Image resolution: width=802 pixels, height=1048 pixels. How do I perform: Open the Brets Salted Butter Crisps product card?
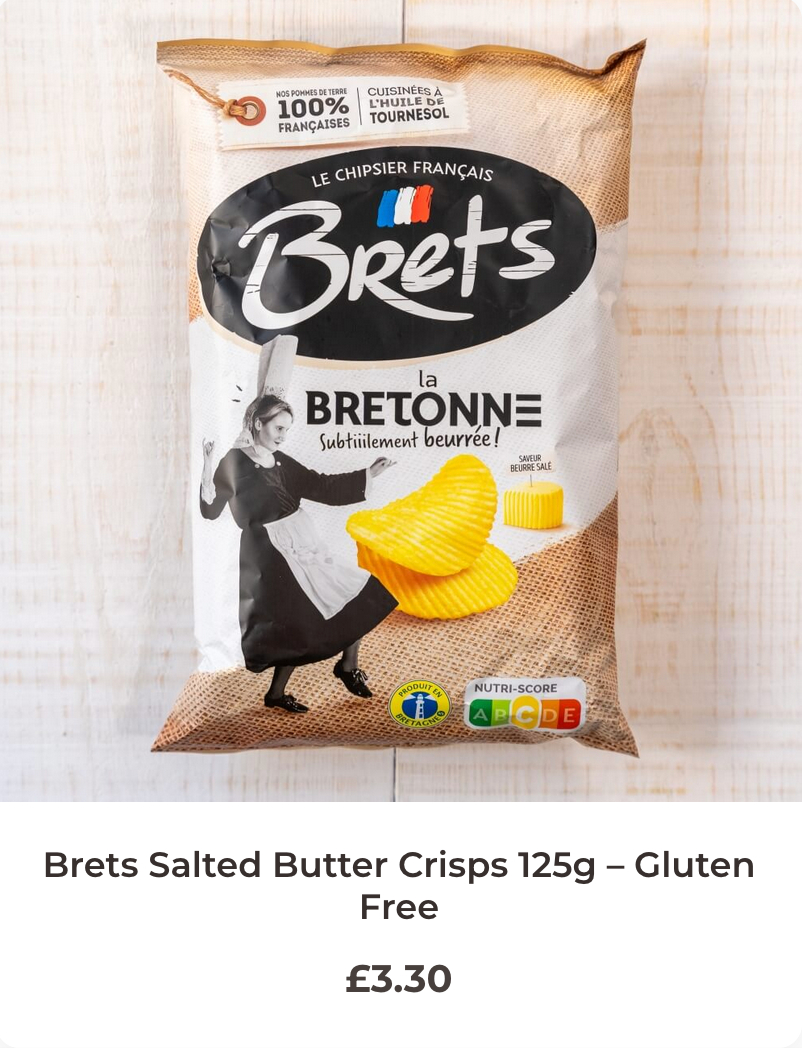click(x=399, y=884)
